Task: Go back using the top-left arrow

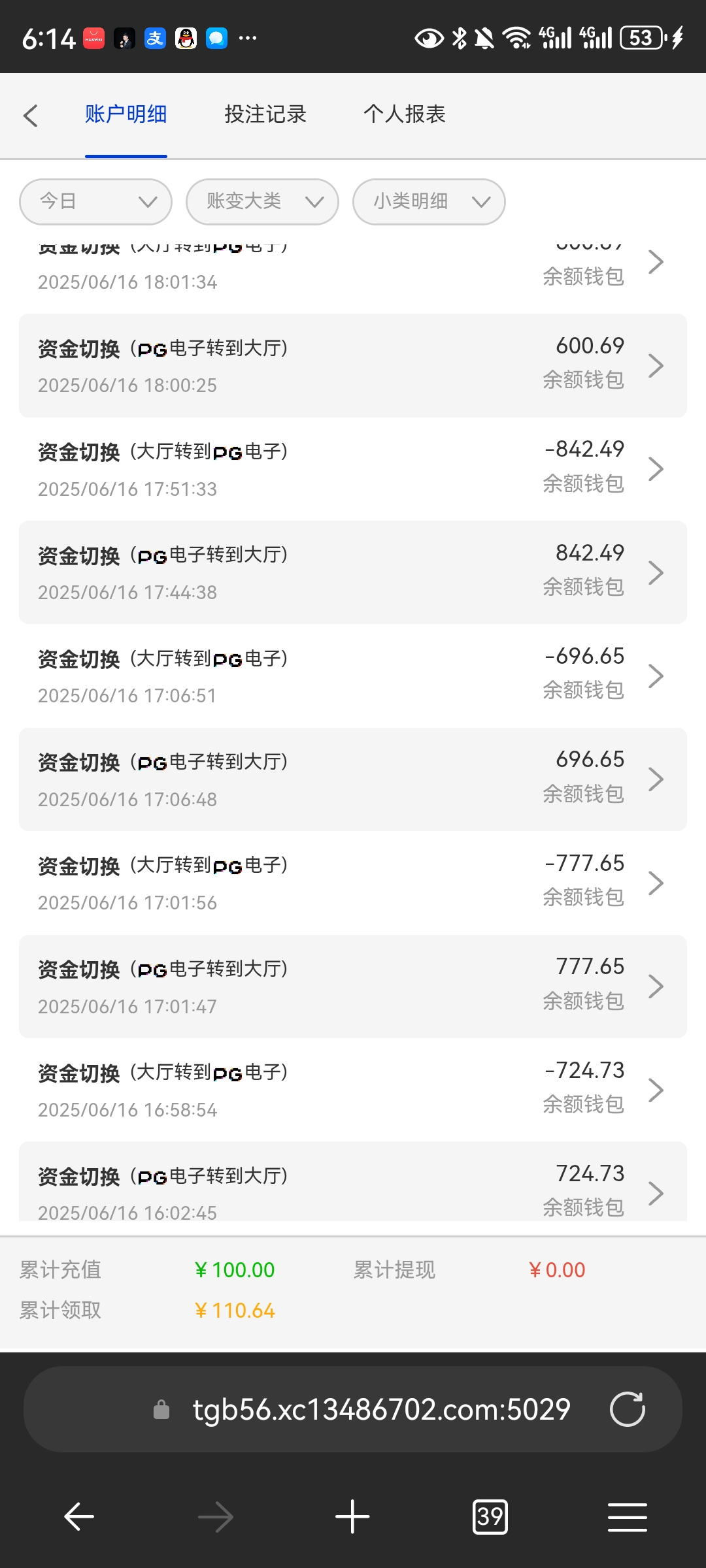Action: 31,116
